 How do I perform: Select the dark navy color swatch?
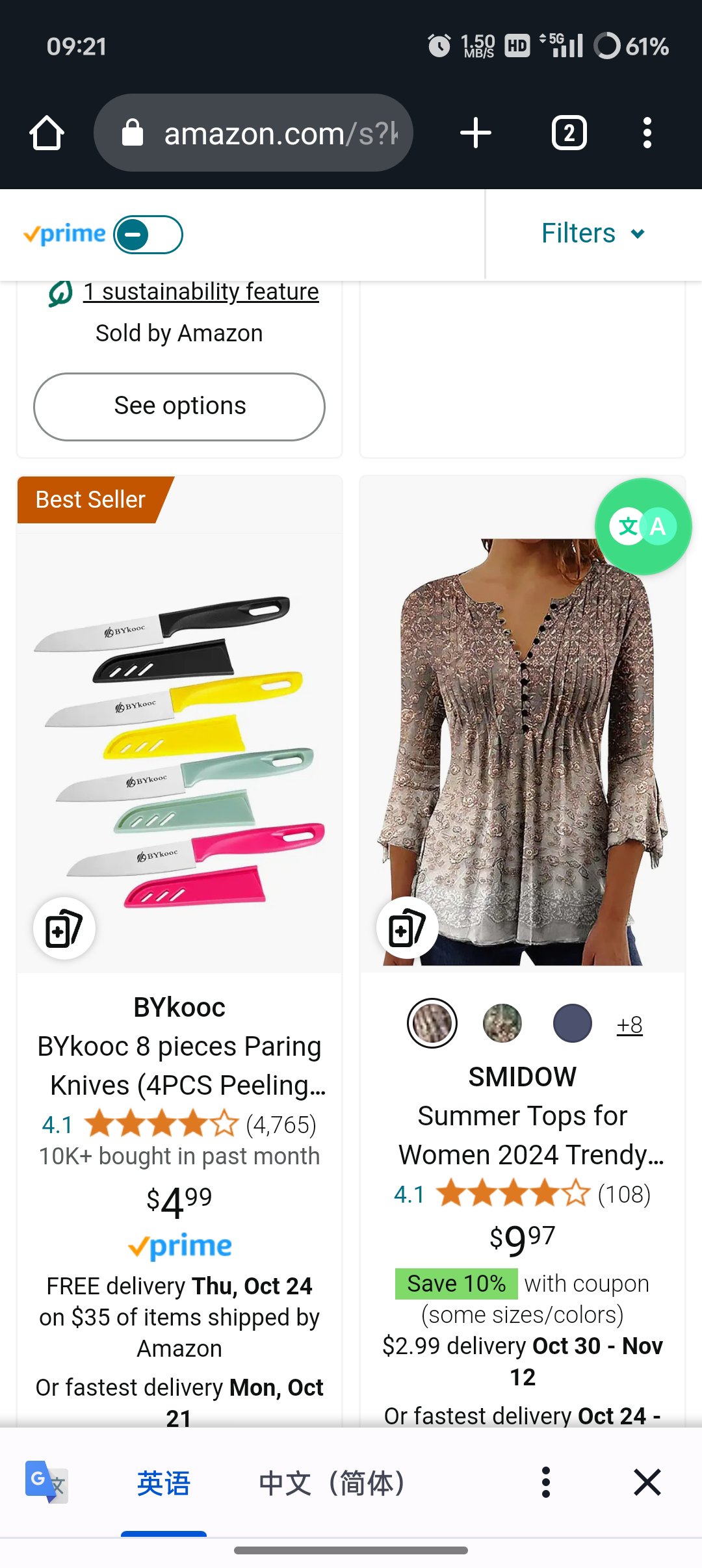[572, 1023]
